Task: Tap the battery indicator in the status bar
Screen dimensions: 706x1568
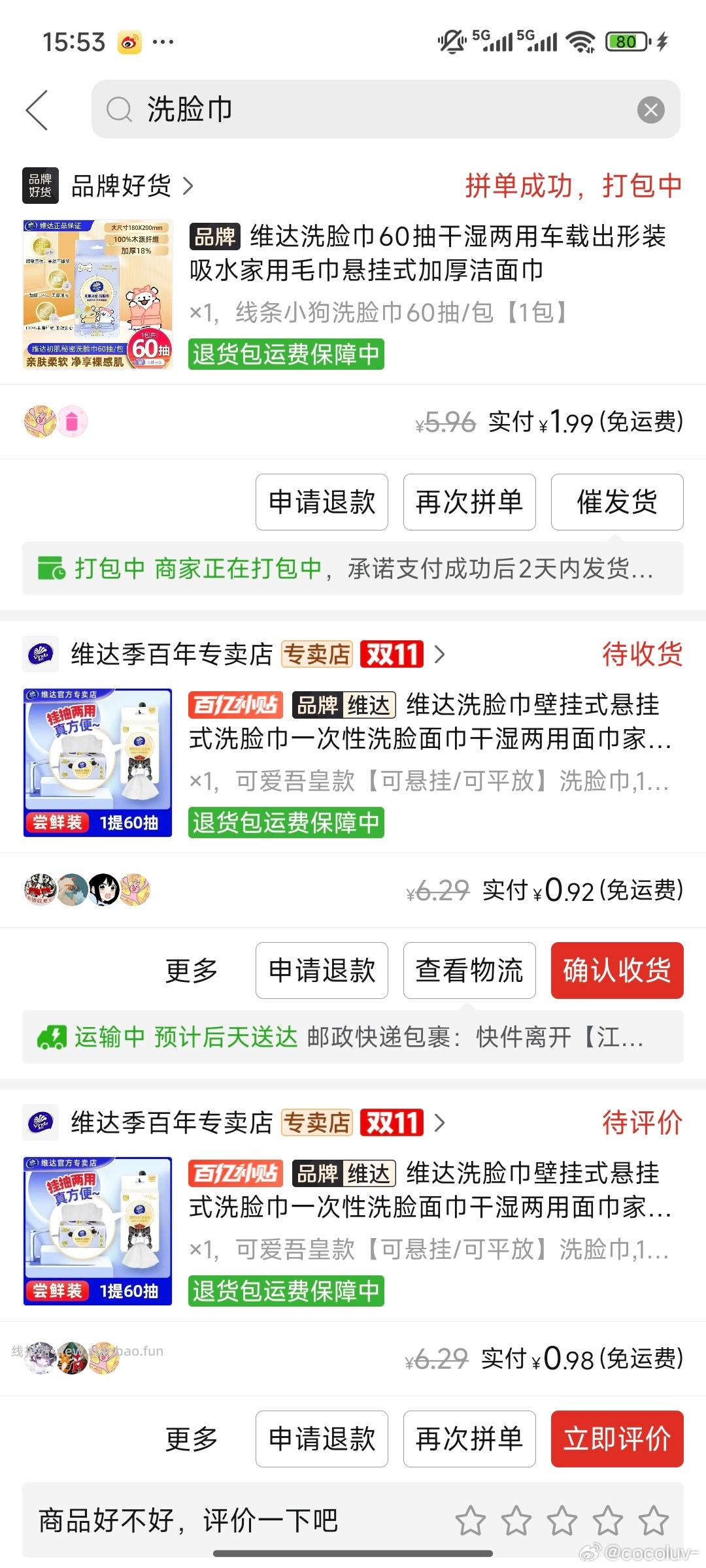Action: pos(626,41)
